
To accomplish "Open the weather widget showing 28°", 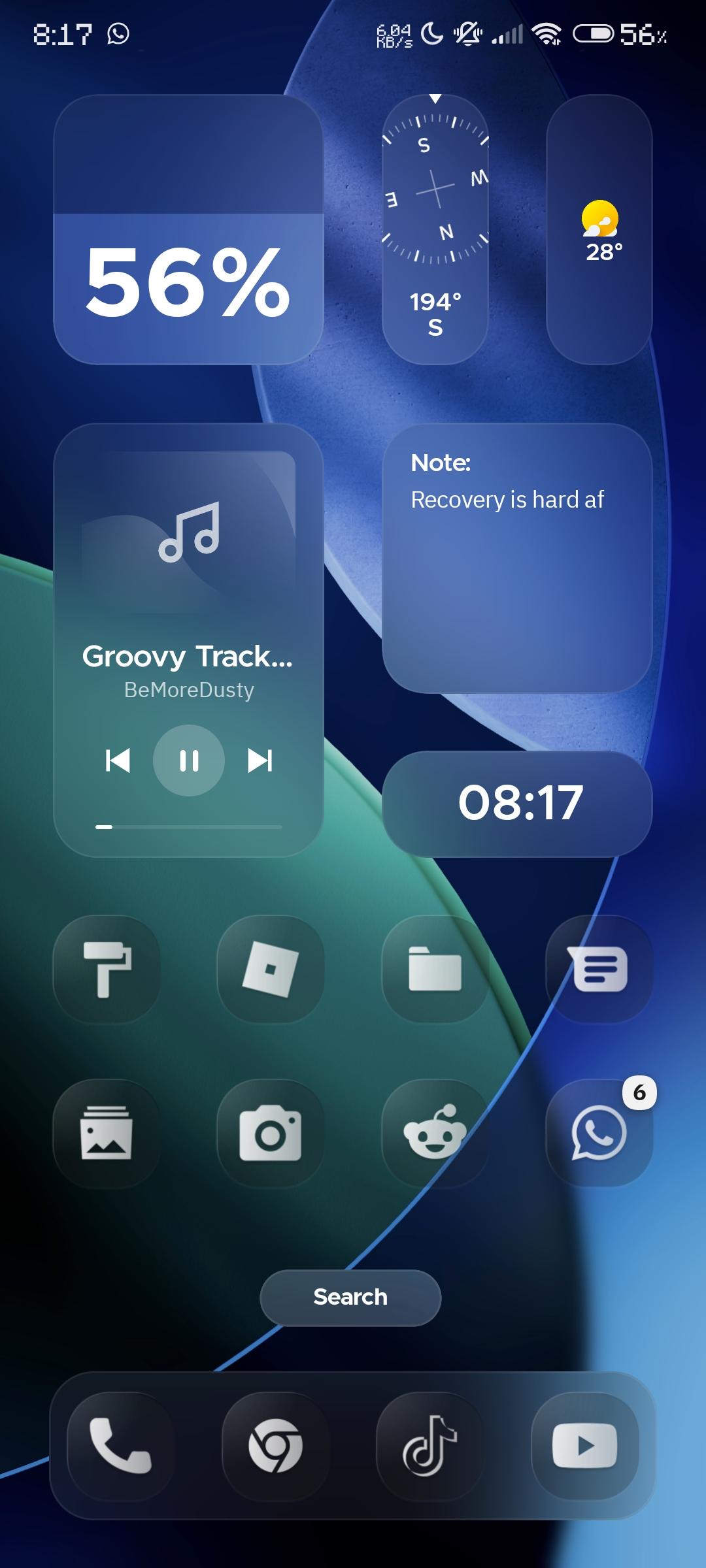I will click(599, 229).
